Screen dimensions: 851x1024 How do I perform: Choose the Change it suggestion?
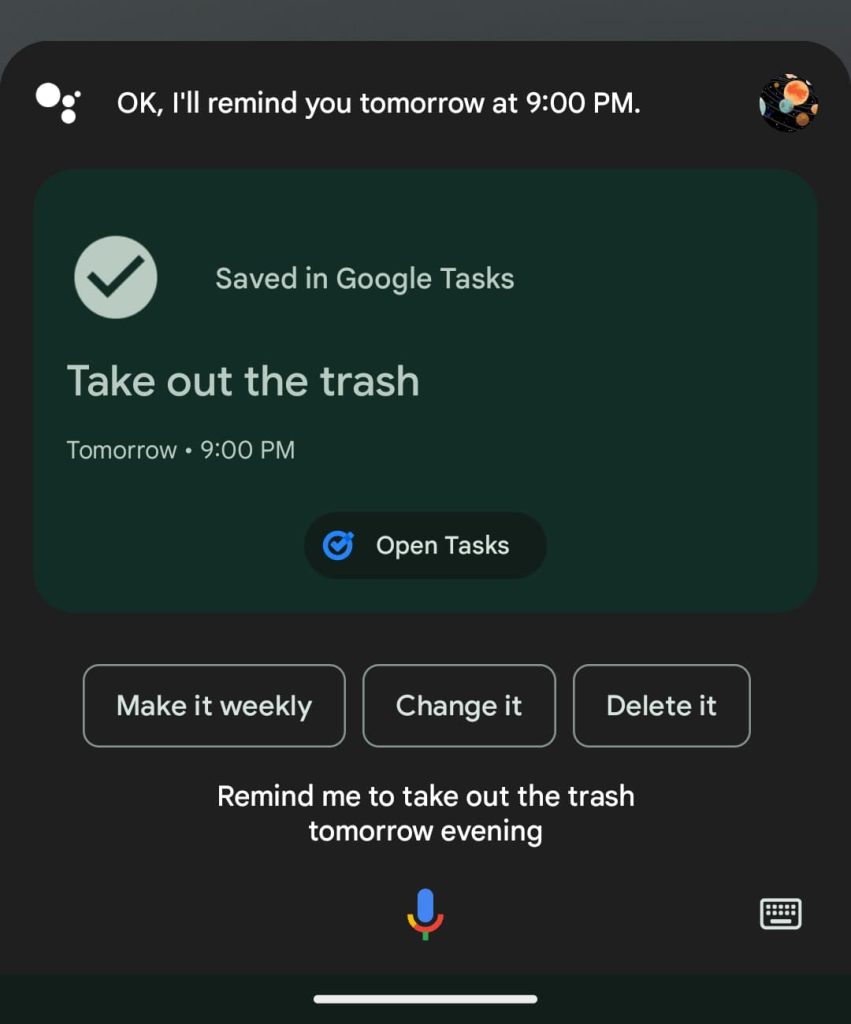pyautogui.click(x=459, y=706)
